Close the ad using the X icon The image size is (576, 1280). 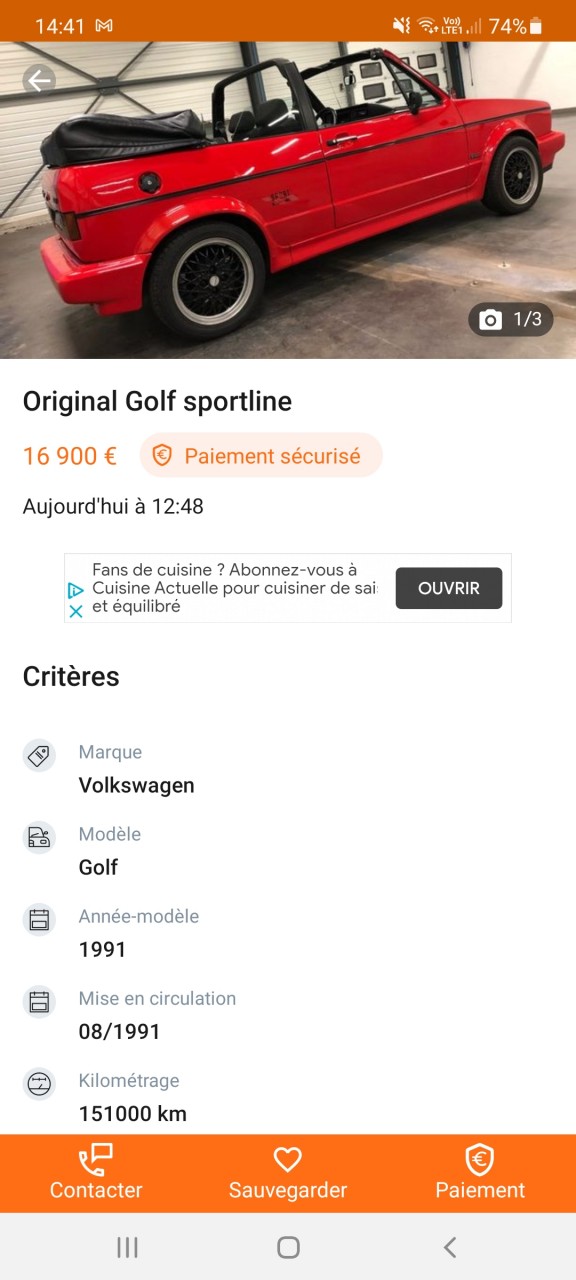pyautogui.click(x=76, y=611)
